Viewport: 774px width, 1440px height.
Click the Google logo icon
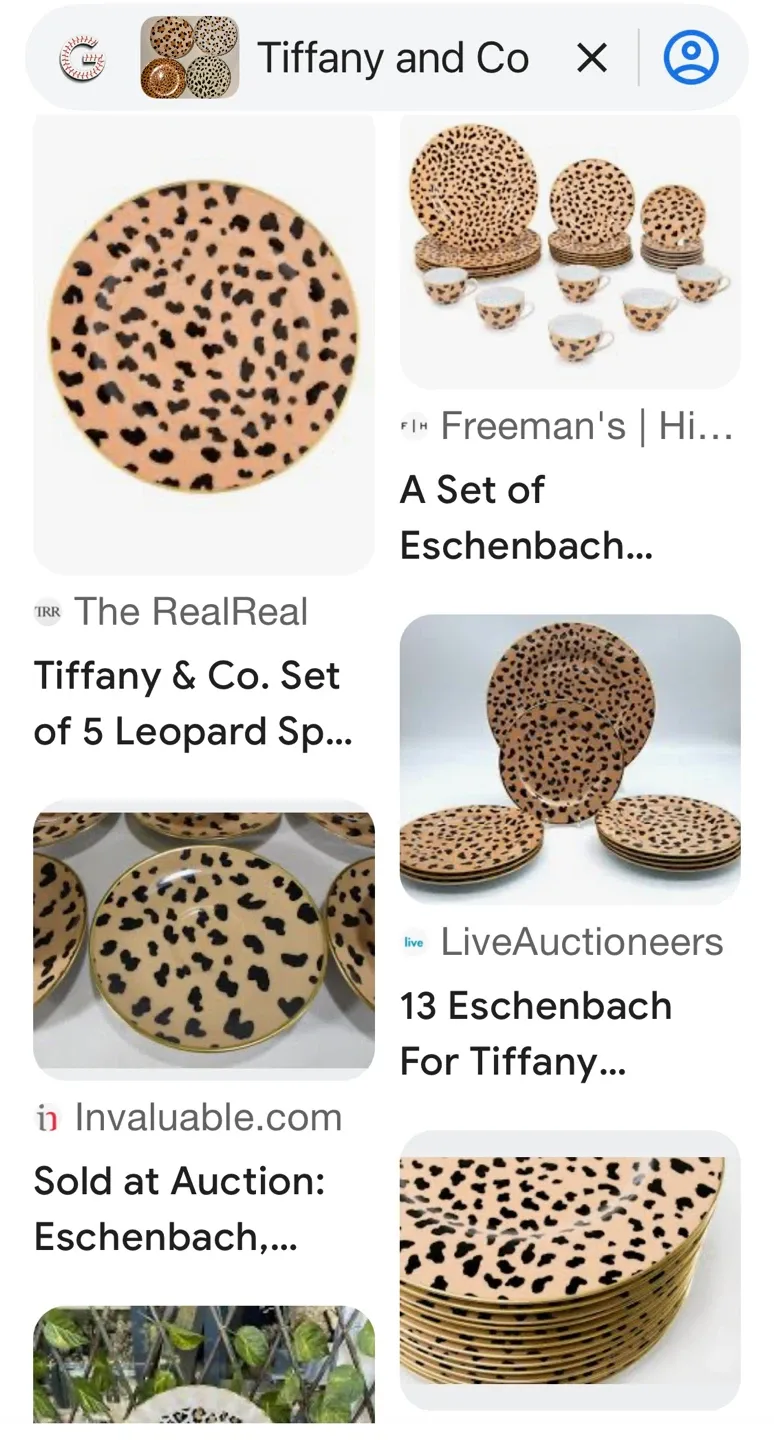pyautogui.click(x=83, y=57)
